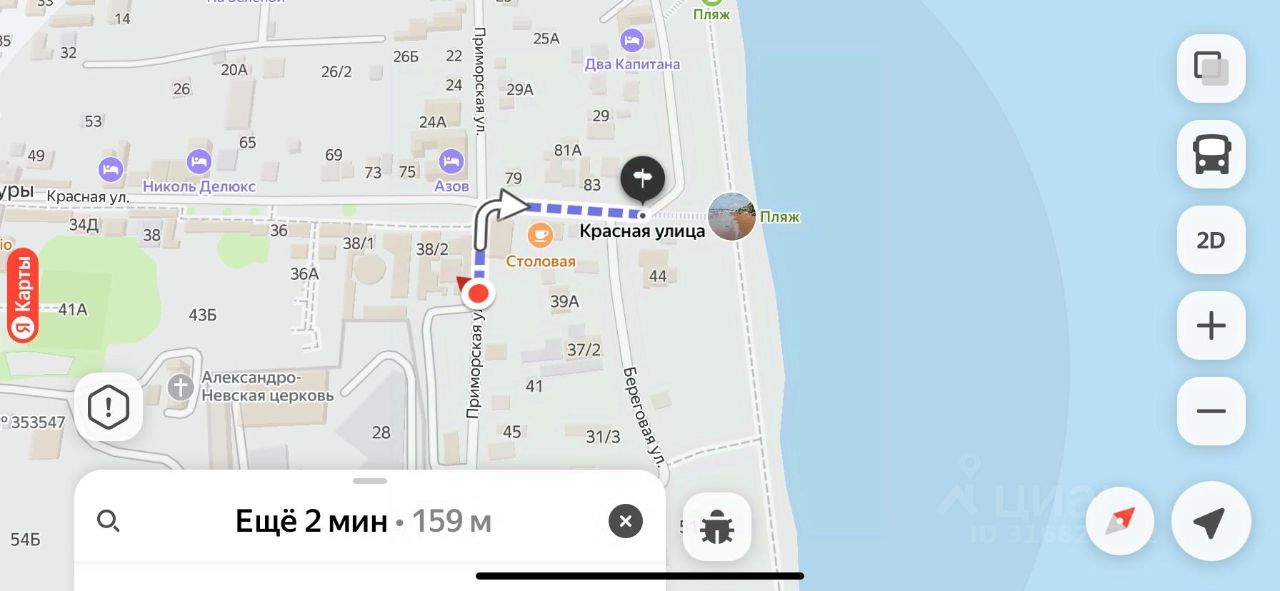Center the map on my location
Image resolution: width=1280 pixels, height=591 pixels.
tap(1210, 521)
